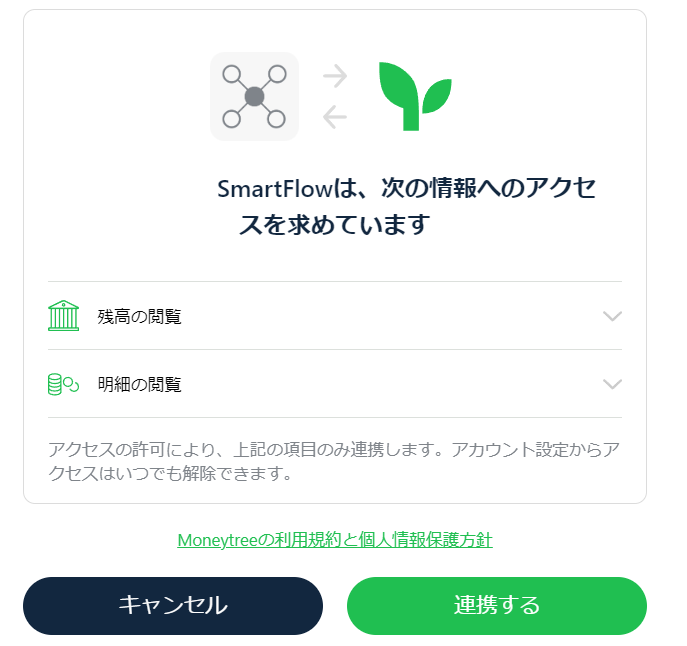Screen dimensions: 687x646
Task: Expand the 明細の閲覧 permission details
Action: click(x=612, y=384)
